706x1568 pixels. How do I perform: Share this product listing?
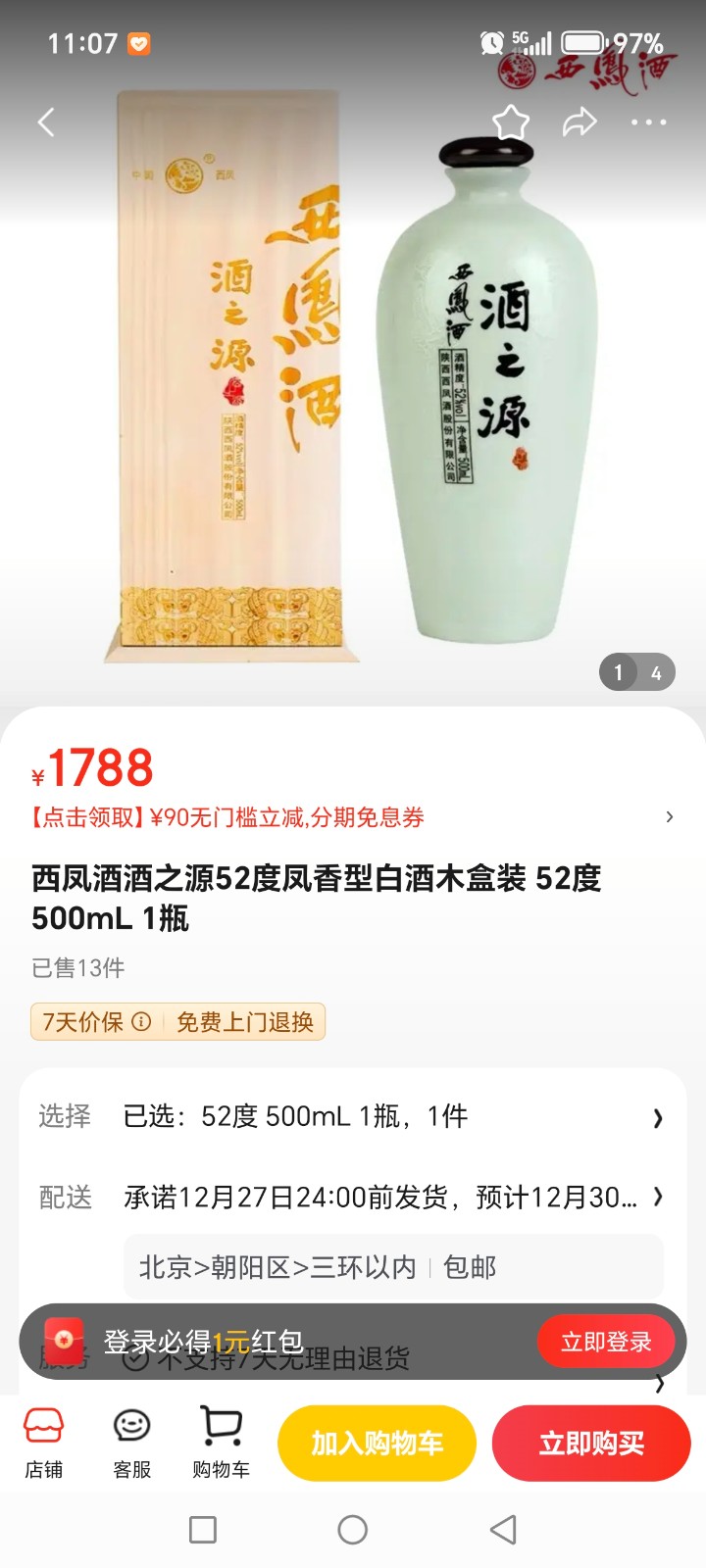click(580, 122)
